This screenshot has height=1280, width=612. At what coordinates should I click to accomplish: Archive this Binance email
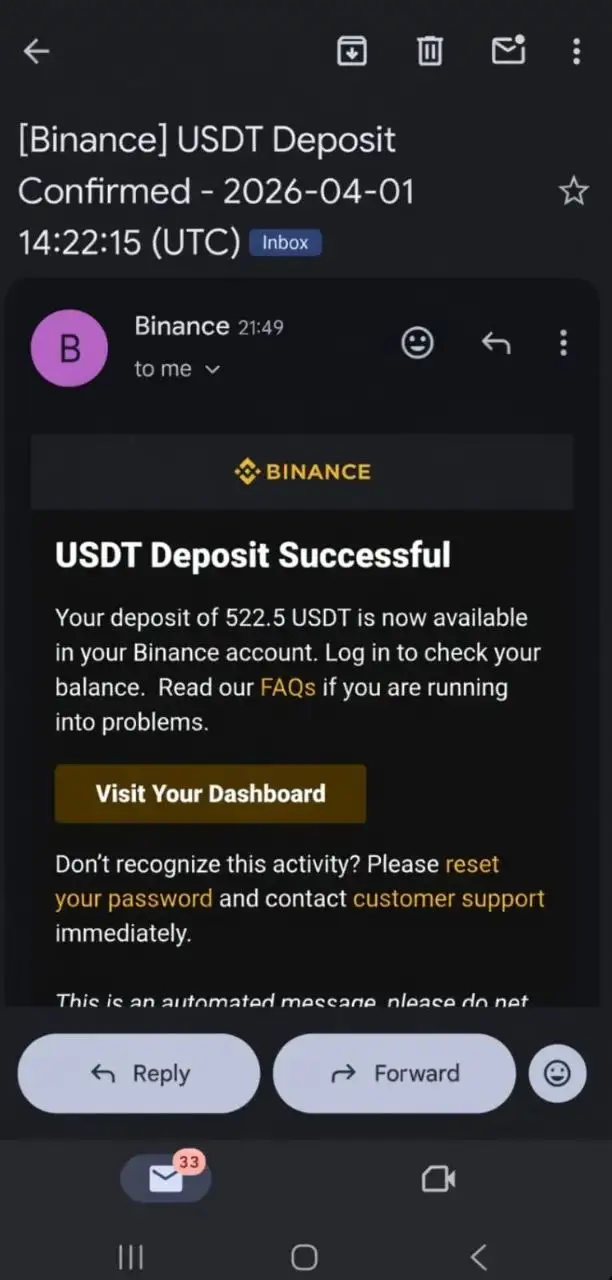pos(351,51)
